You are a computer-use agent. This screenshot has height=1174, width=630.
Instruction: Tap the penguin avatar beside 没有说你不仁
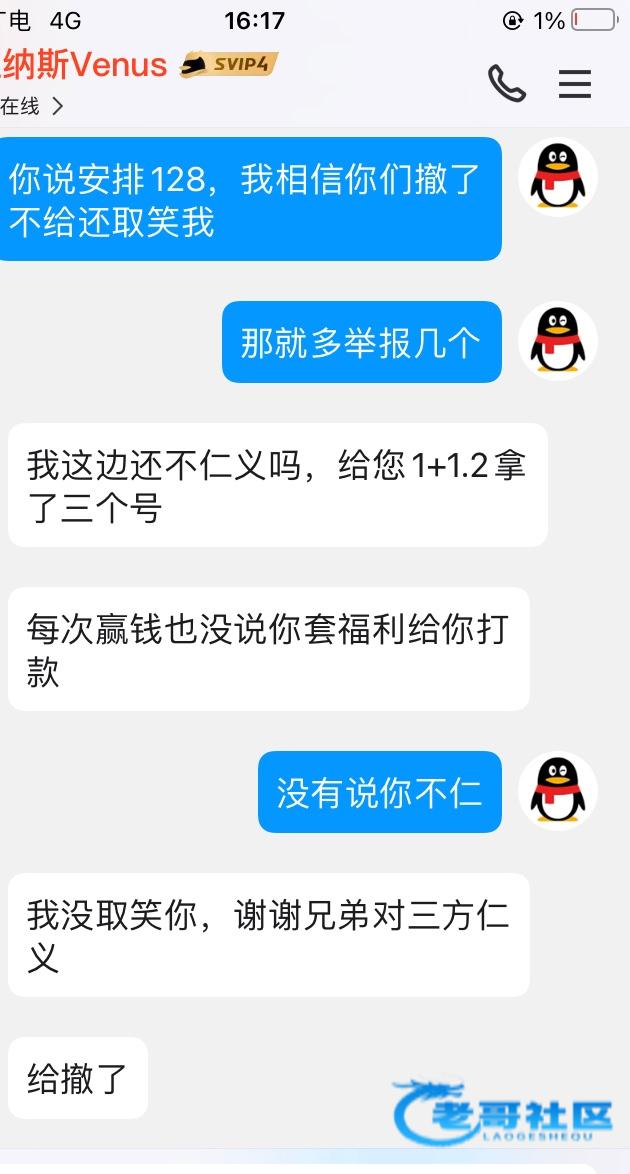pos(557,791)
